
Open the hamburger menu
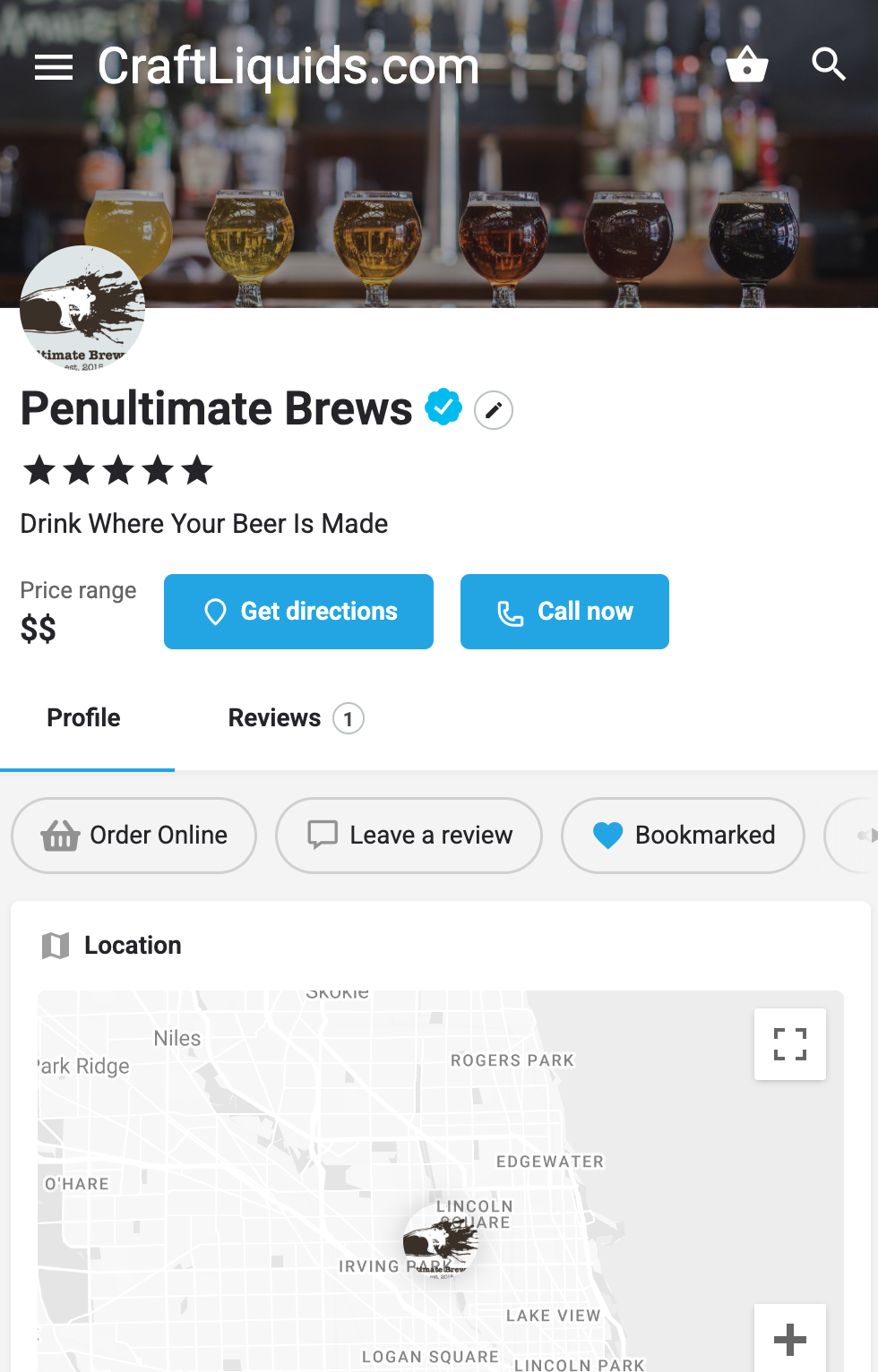[x=54, y=66]
